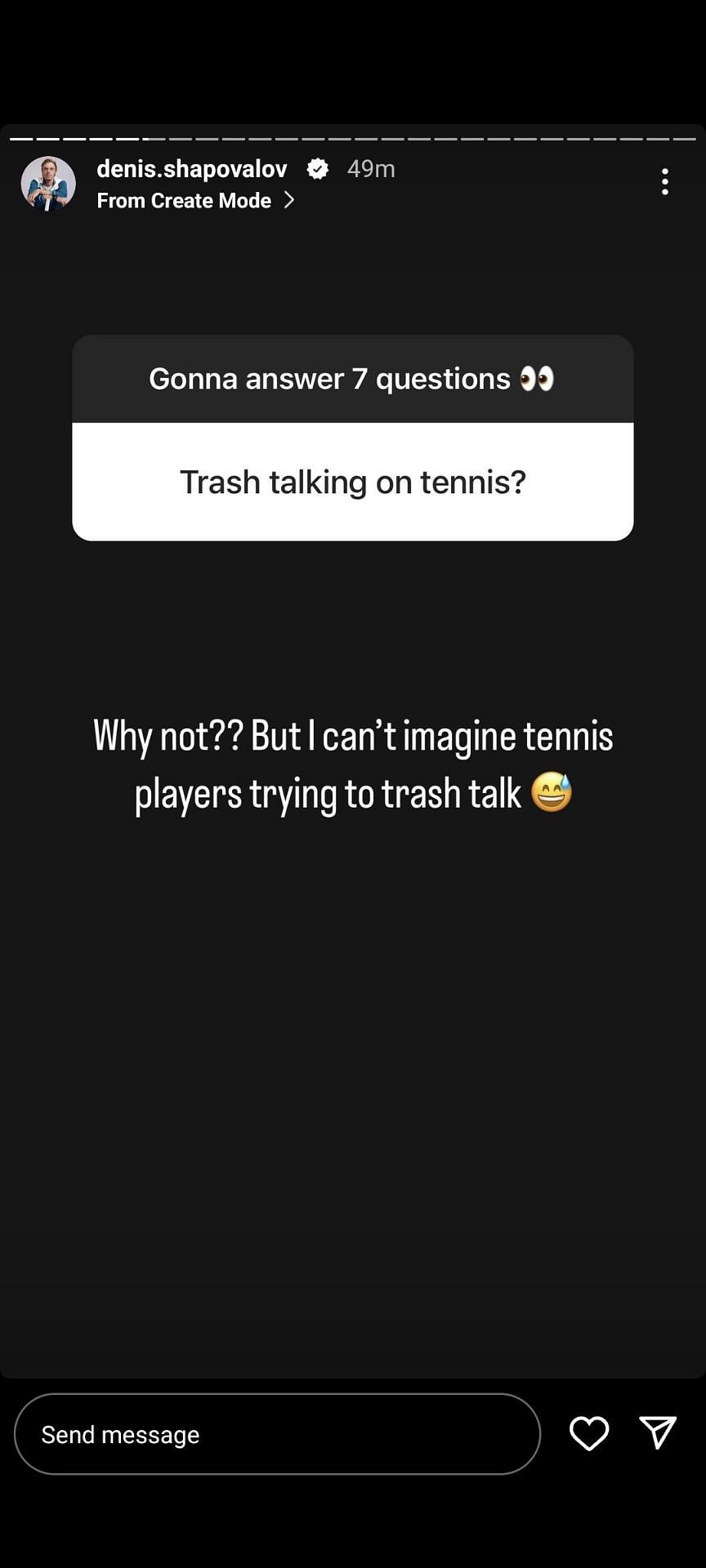Viewport: 706px width, 1568px height.
Task: Open the story's three-dot options menu
Action: (x=665, y=181)
